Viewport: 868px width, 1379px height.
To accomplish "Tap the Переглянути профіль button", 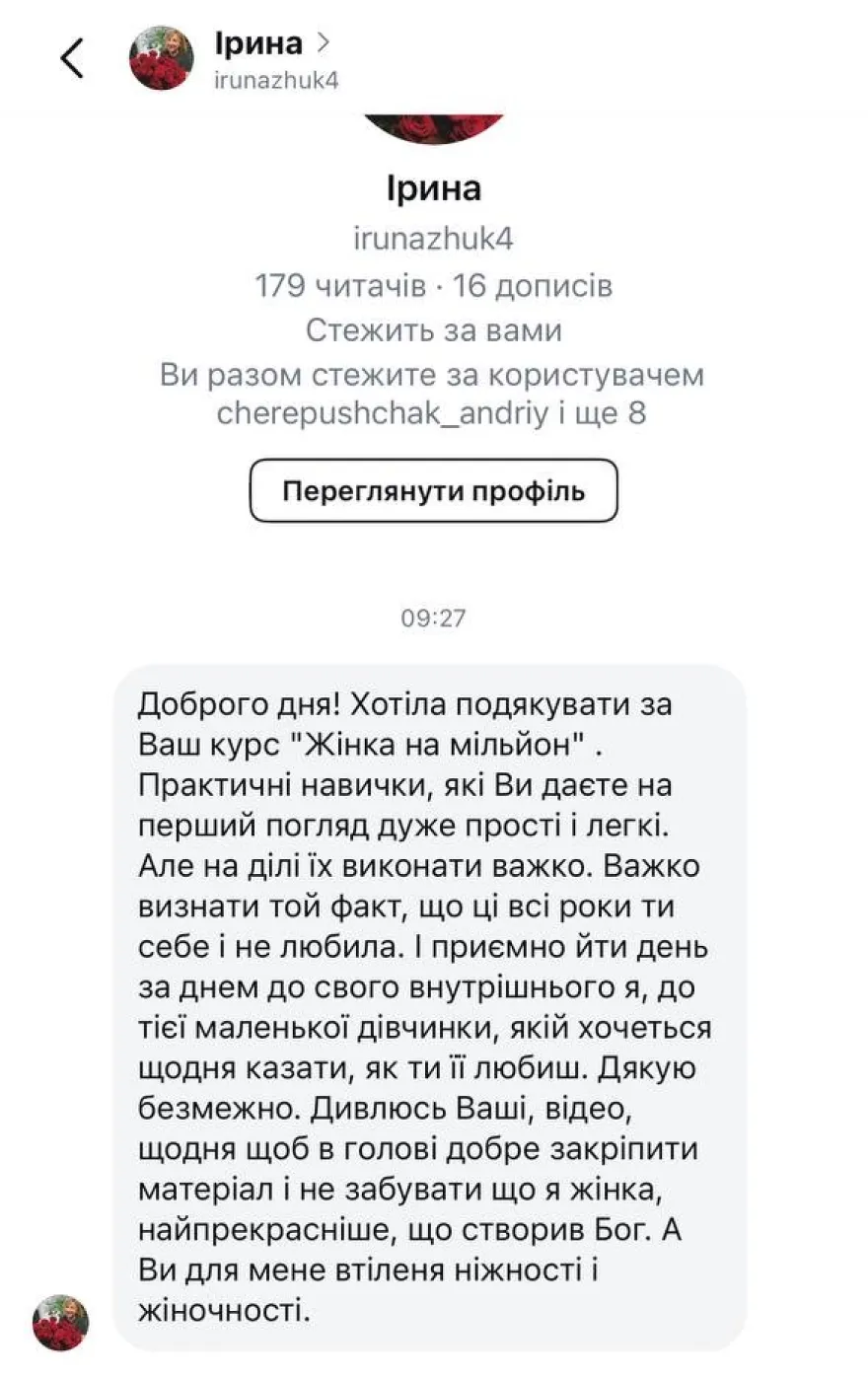I will pyautogui.click(x=433, y=491).
